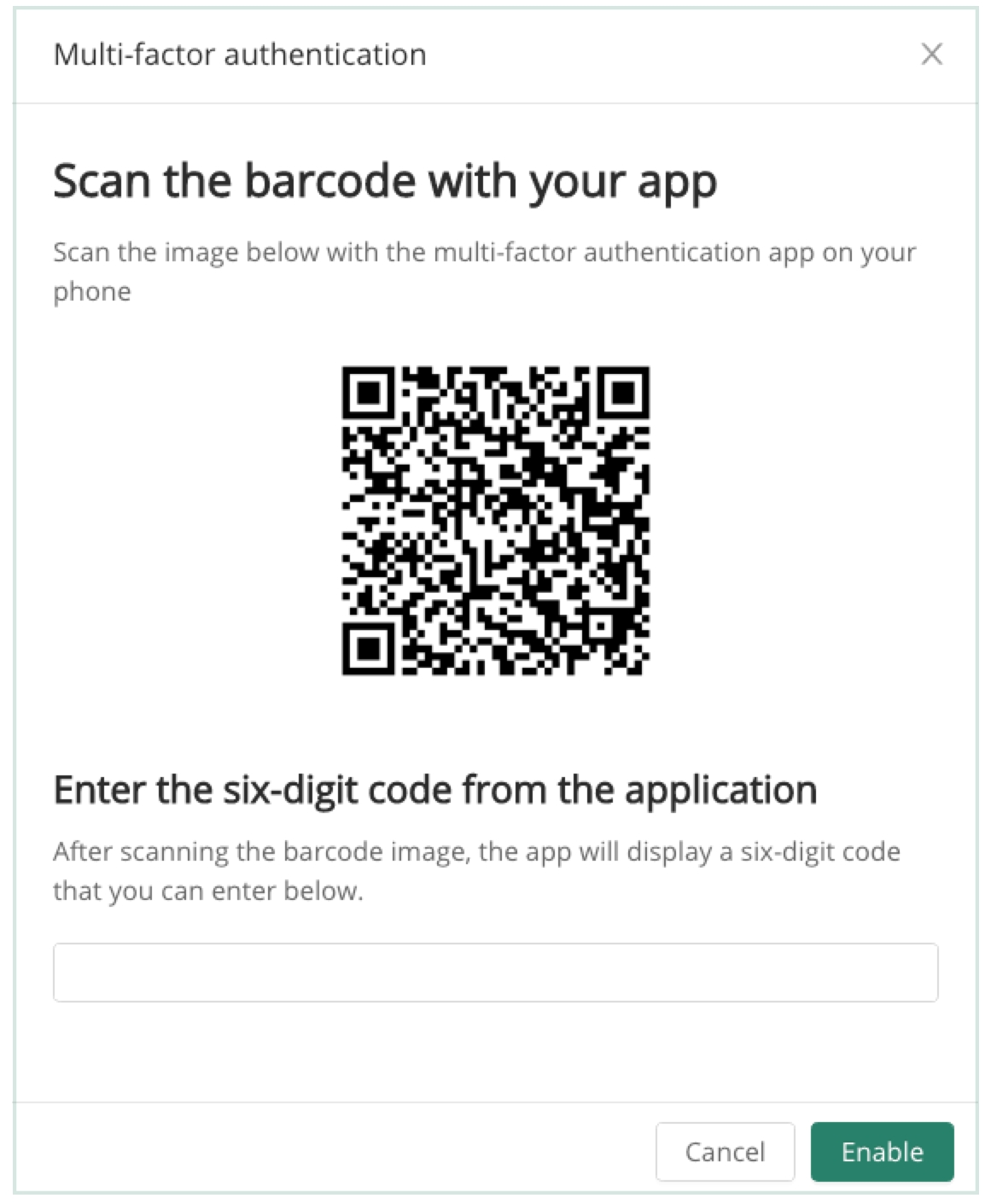Screen dimensions: 985x1204
Task: Cancel the multi-factor setup
Action: click(725, 1151)
